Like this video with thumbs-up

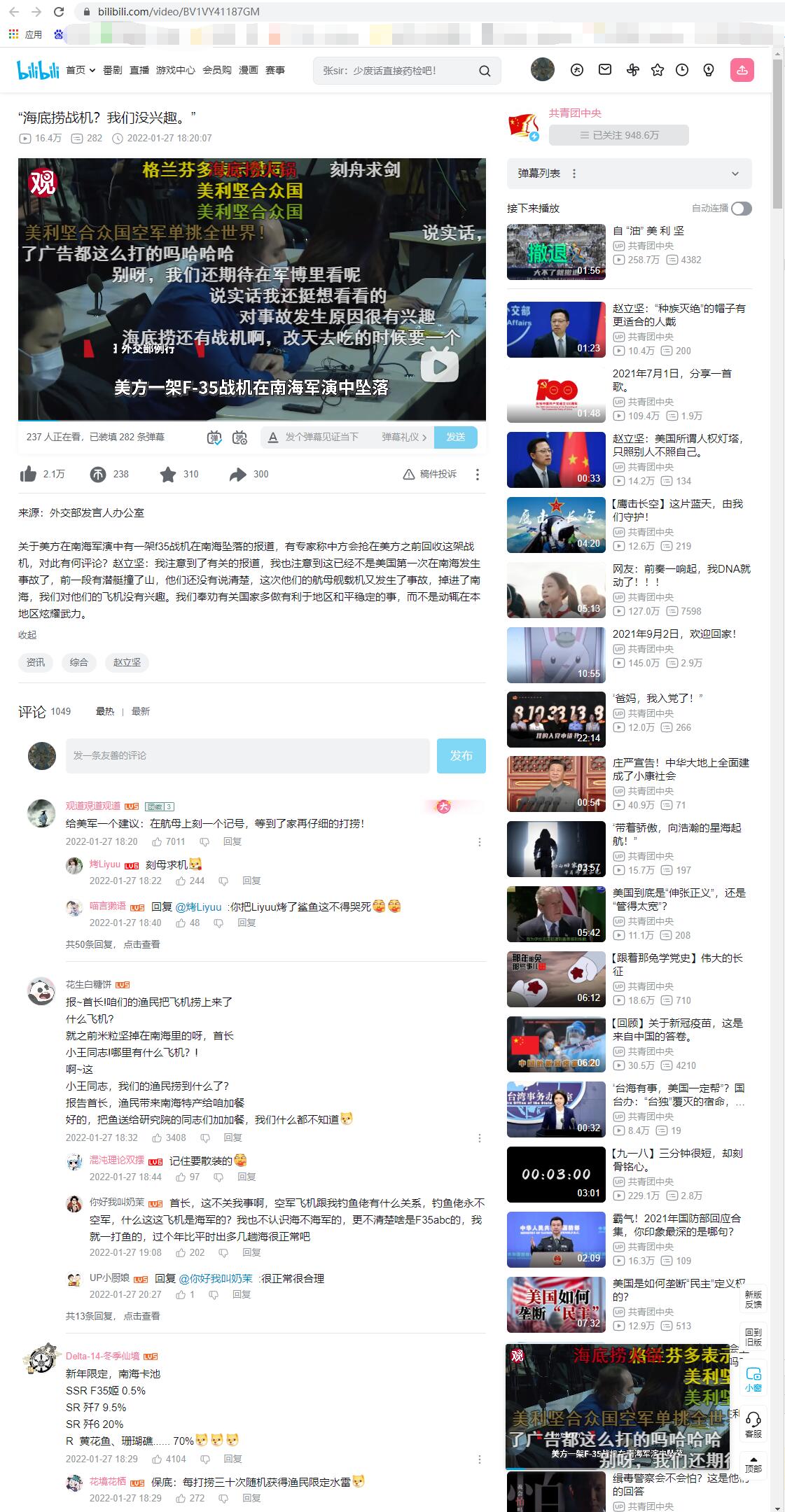(29, 475)
